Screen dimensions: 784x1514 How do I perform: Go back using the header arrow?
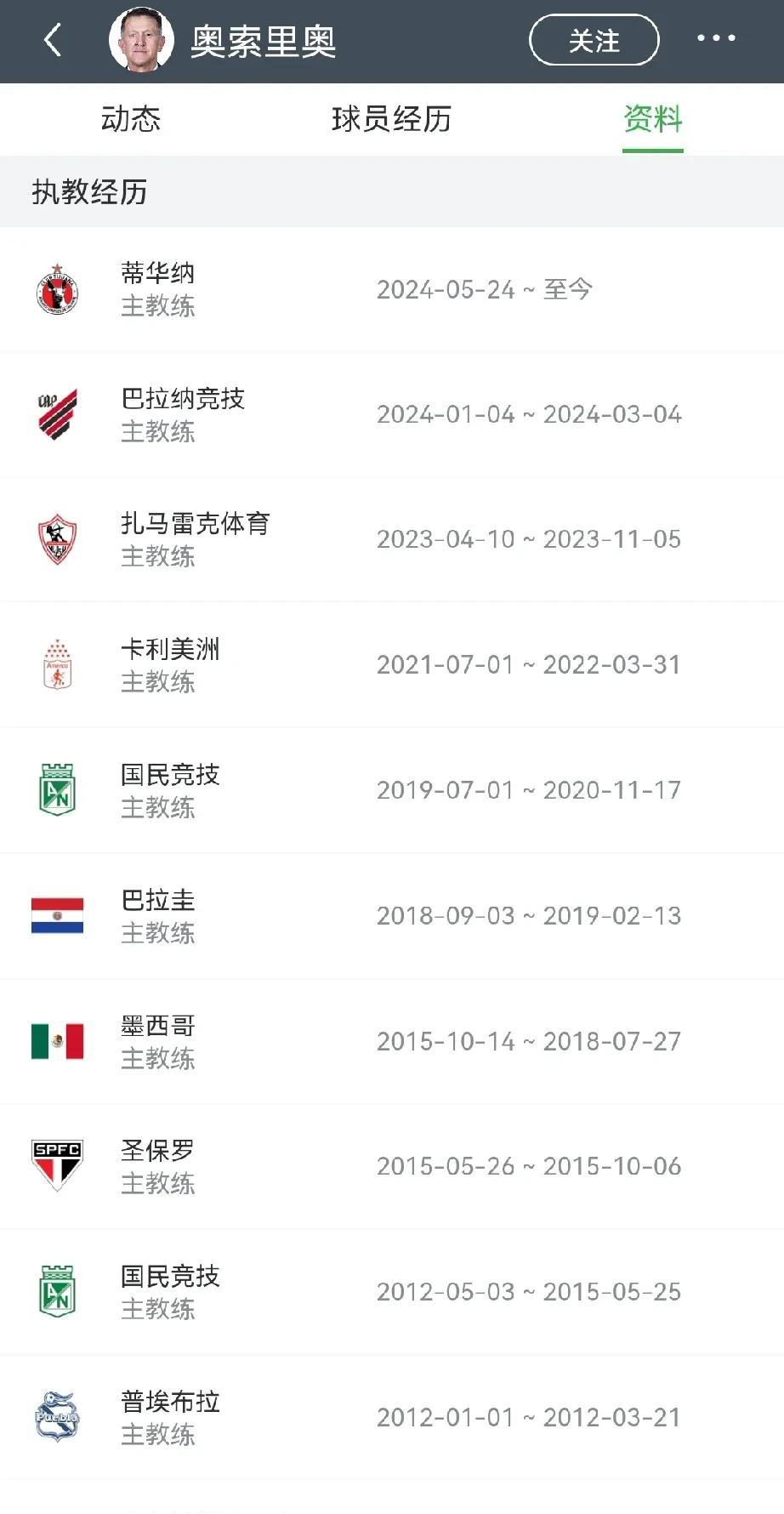(x=53, y=40)
